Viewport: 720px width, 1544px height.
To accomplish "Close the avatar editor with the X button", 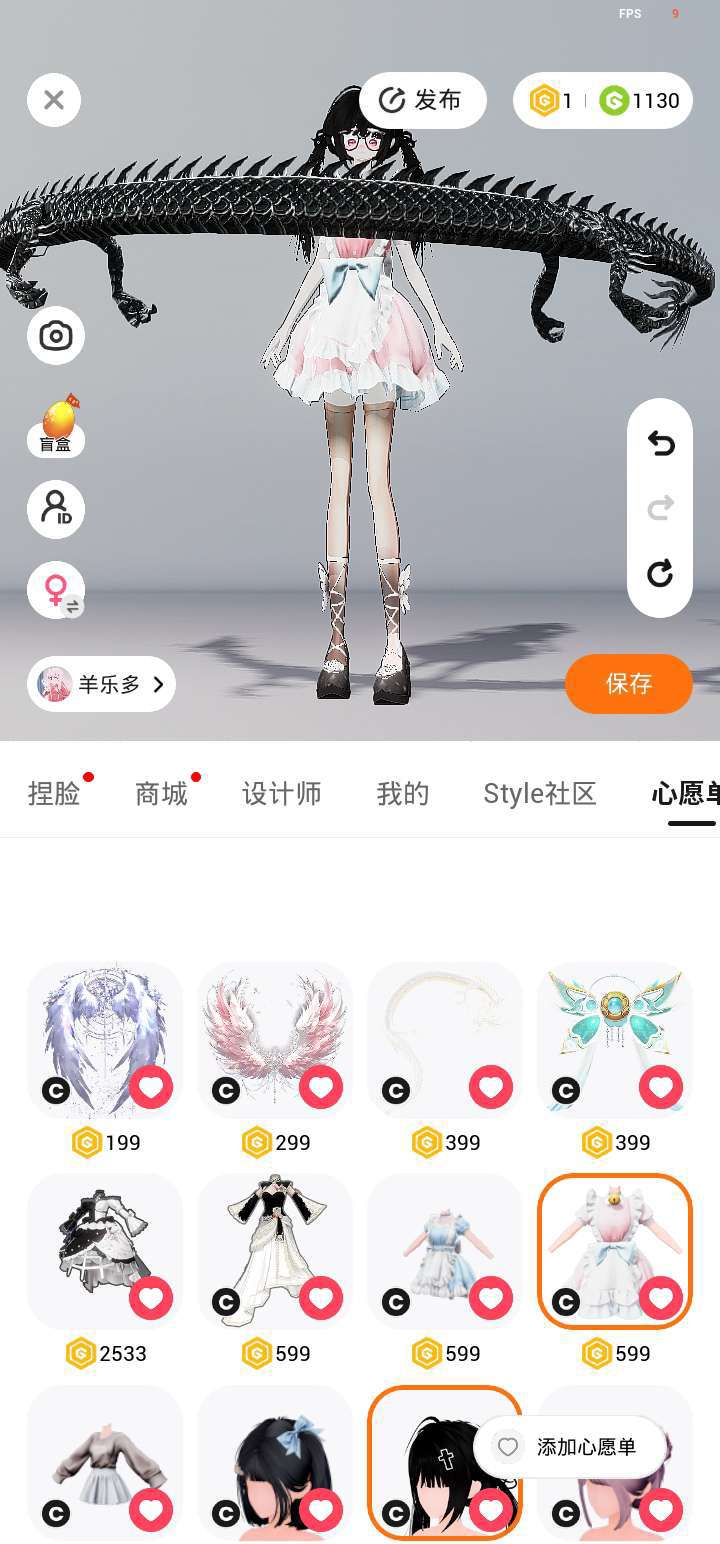I will click(x=54, y=100).
